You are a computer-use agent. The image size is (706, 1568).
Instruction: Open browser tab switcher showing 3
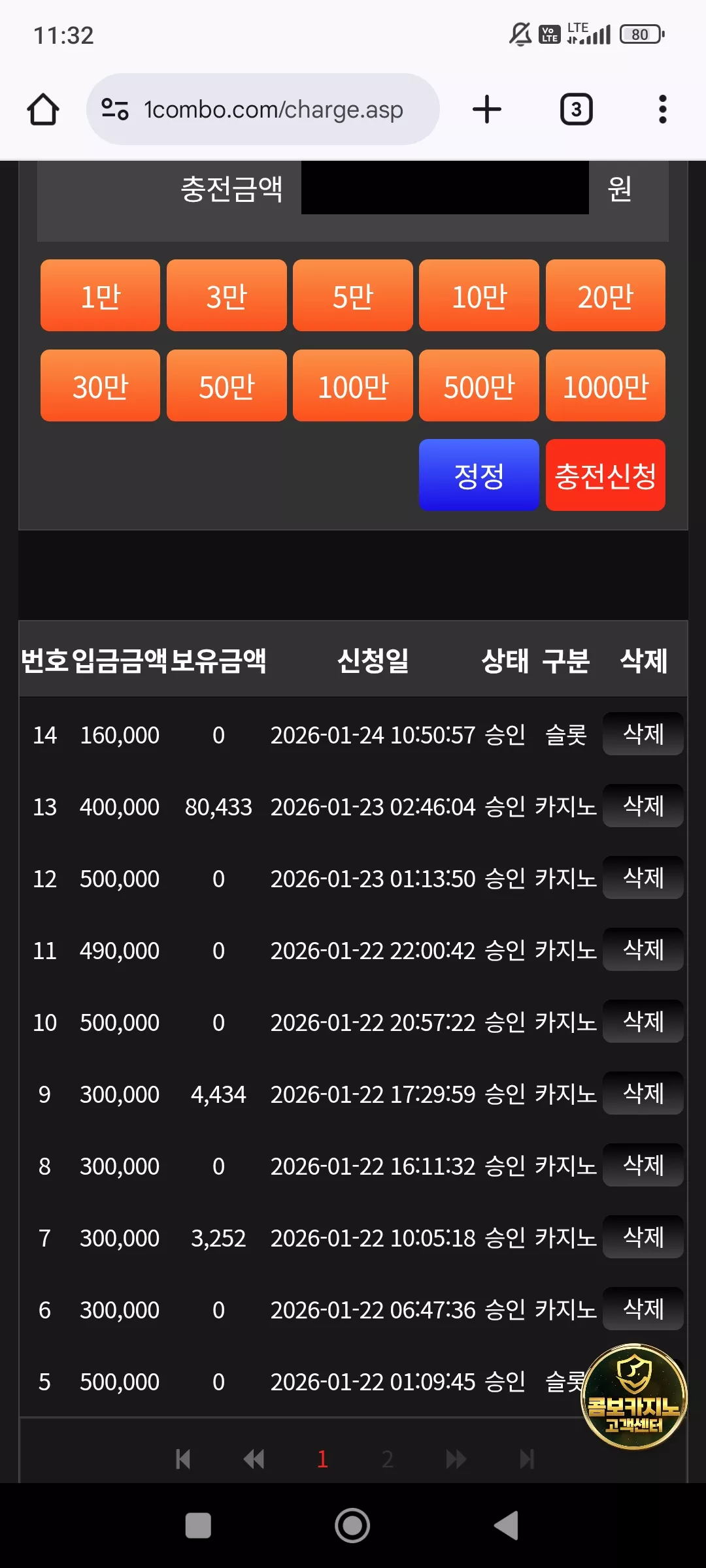coord(577,109)
